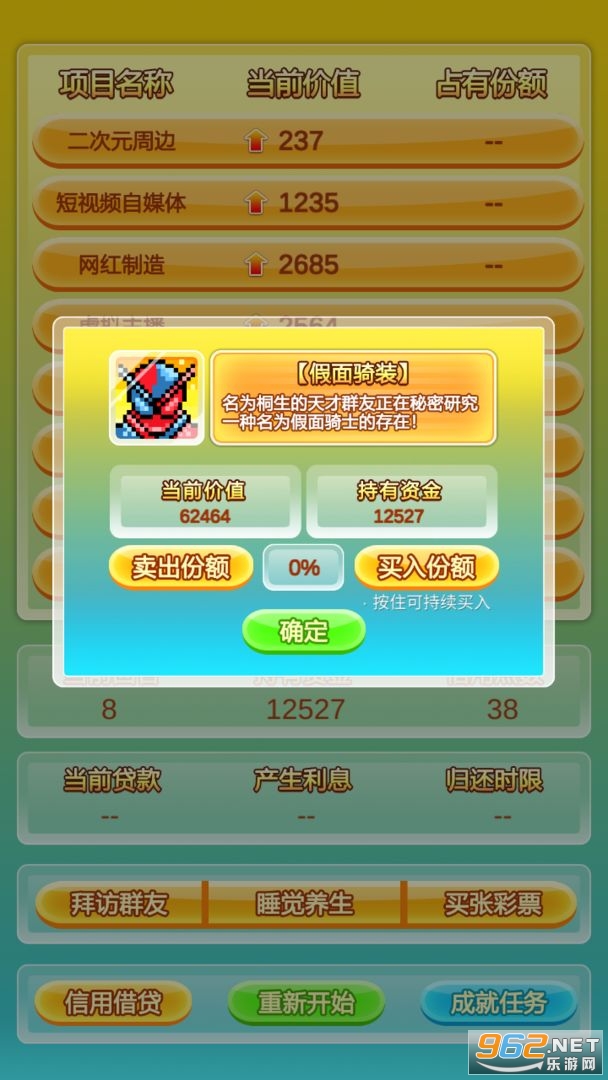Viewport: 608px width, 1080px height.
Task: Choose 睡觉养生 to rest
Action: (304, 904)
